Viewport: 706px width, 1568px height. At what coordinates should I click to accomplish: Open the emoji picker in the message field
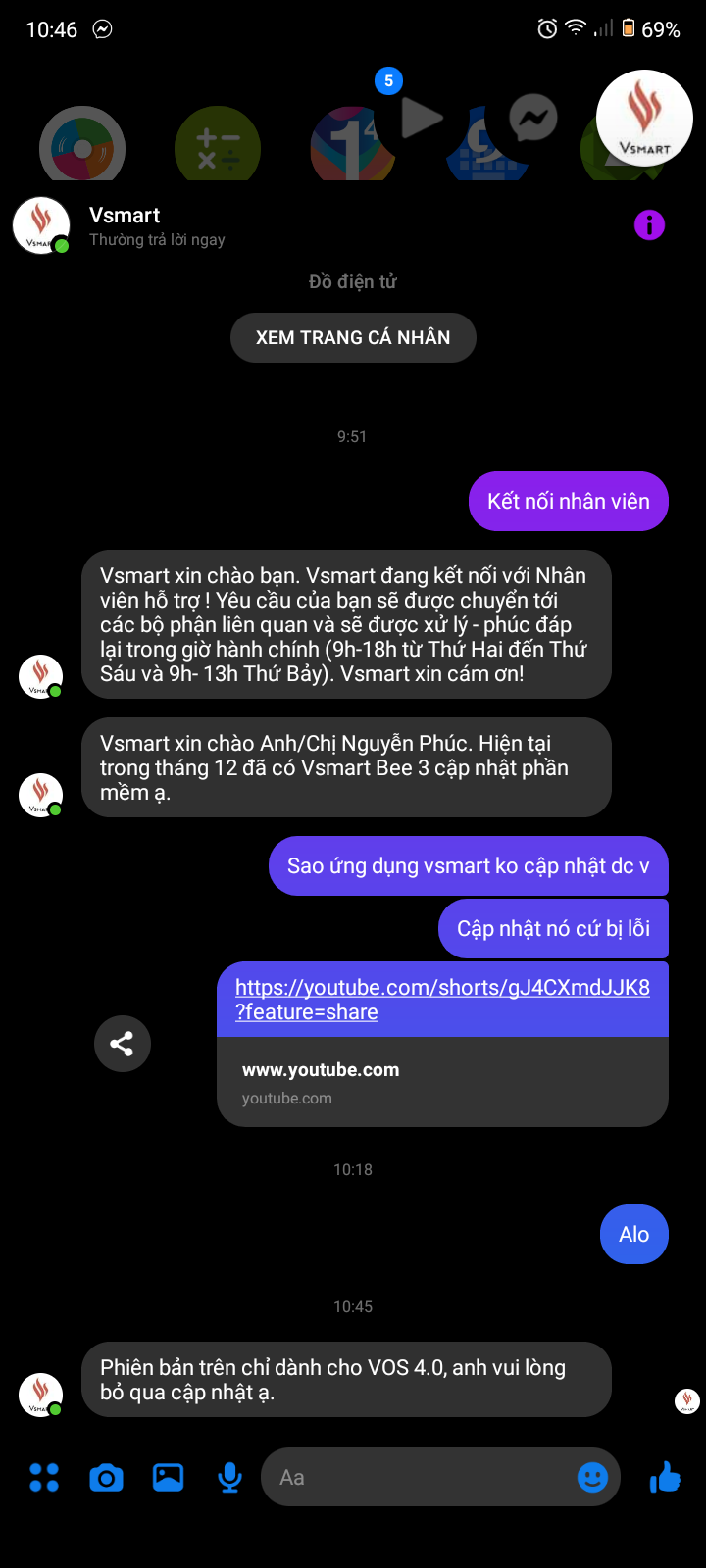click(592, 1478)
